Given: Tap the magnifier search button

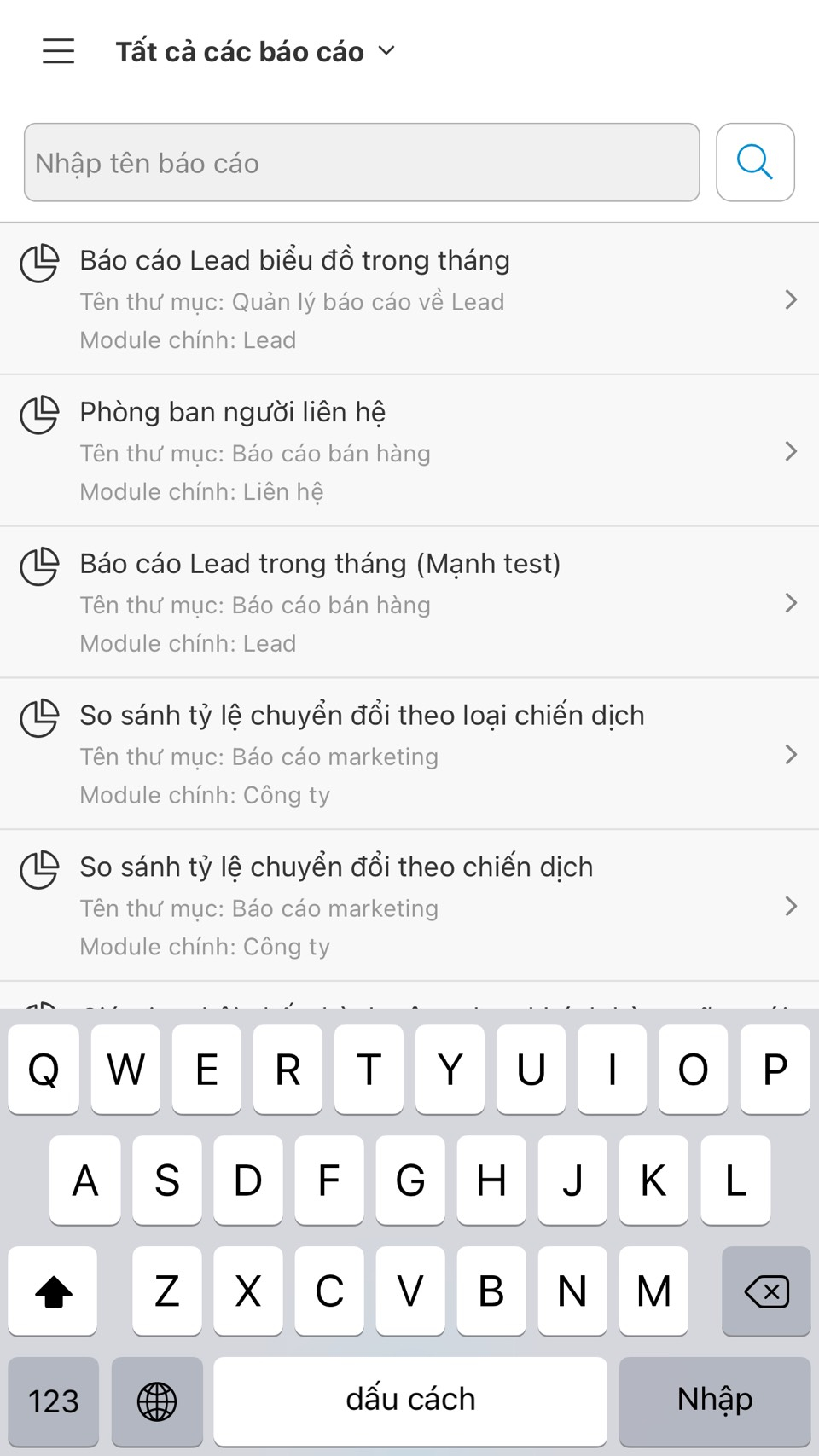Looking at the screenshot, I should 755,162.
